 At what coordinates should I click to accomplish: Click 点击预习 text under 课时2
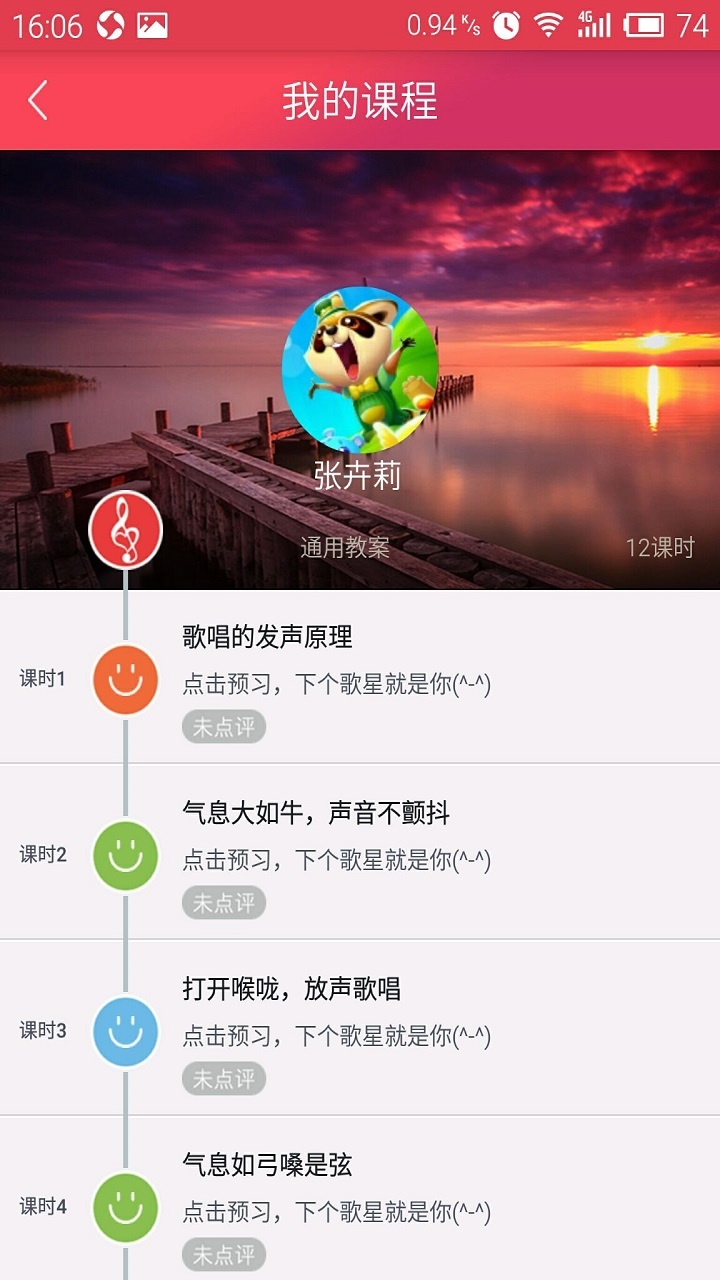pos(225,862)
